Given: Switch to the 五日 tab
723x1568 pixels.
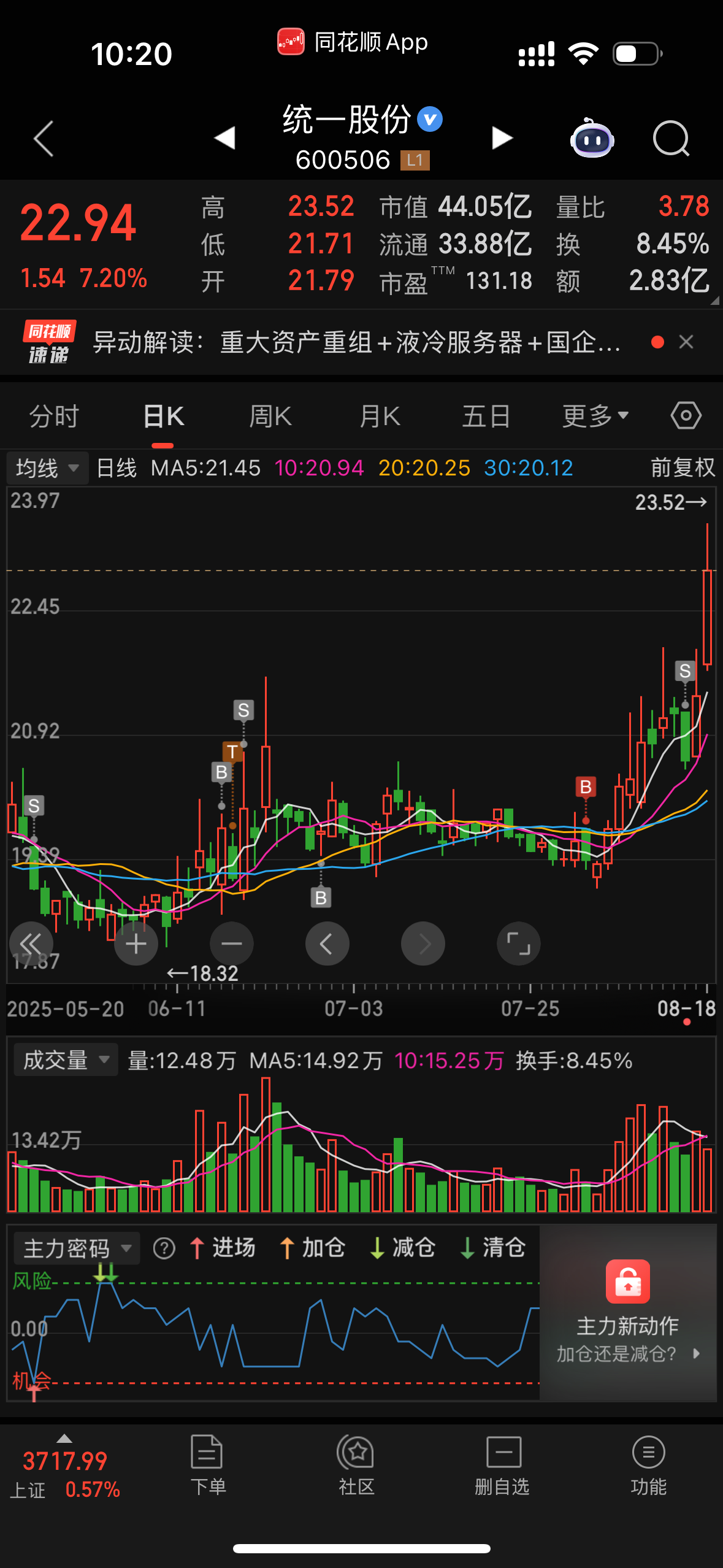Looking at the screenshot, I should point(486,417).
